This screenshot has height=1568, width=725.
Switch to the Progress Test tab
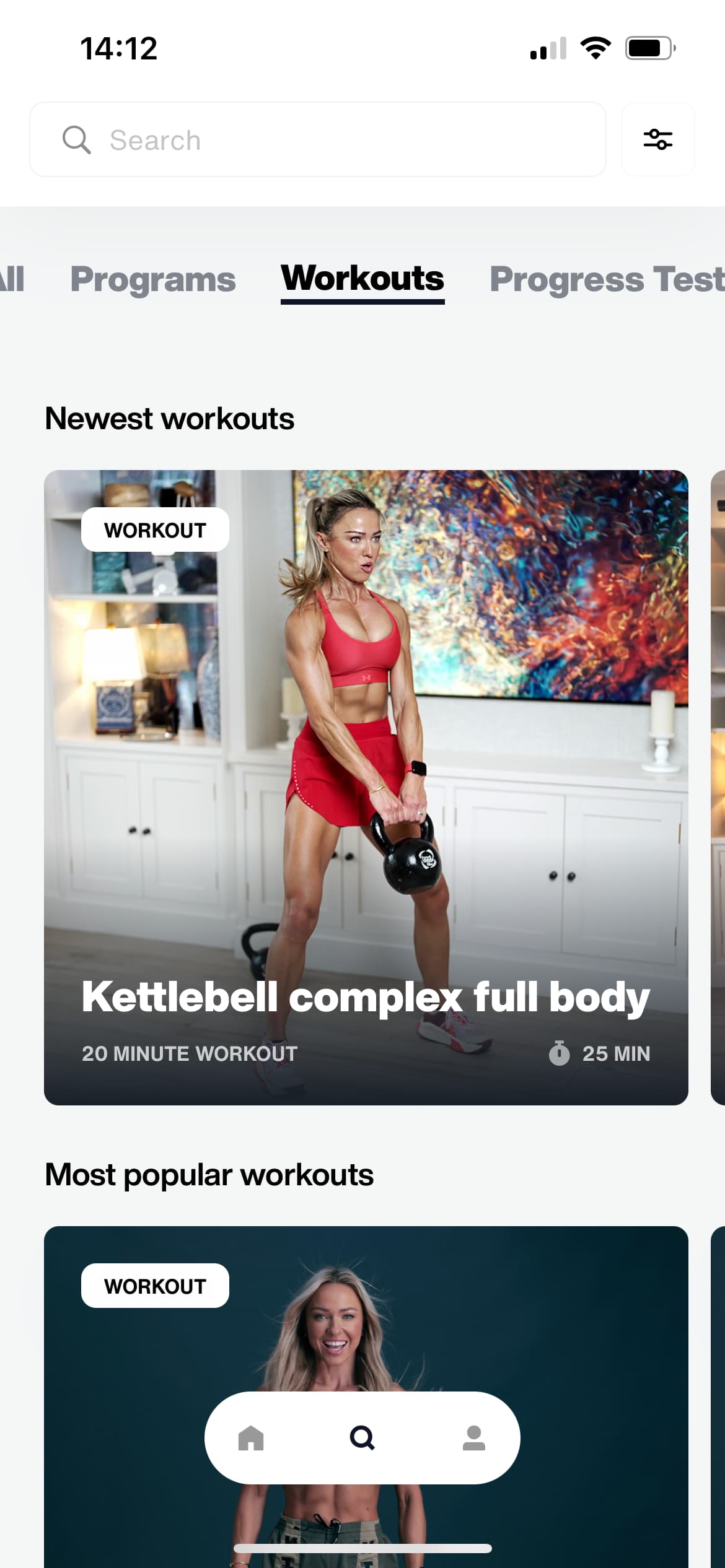pos(607,279)
